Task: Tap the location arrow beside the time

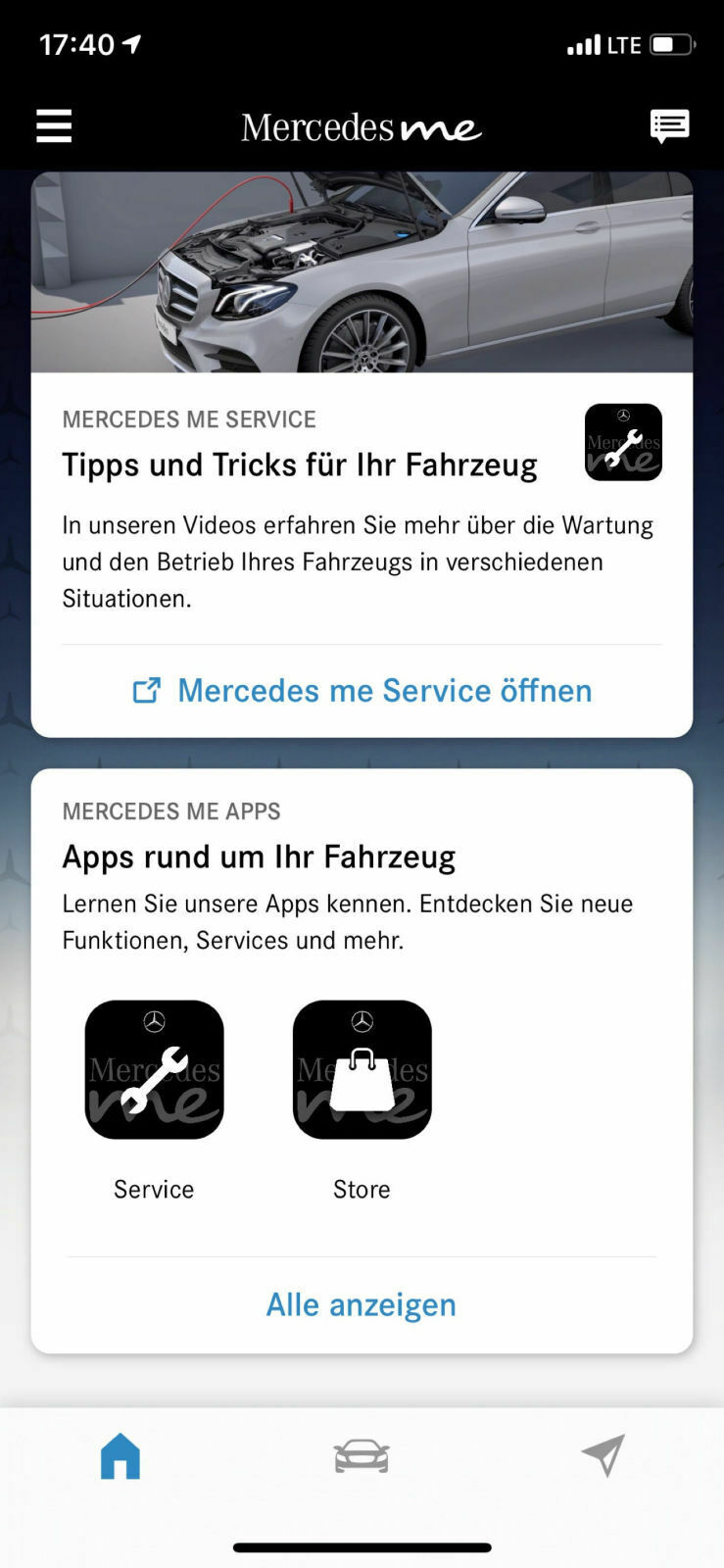Action: (x=131, y=42)
